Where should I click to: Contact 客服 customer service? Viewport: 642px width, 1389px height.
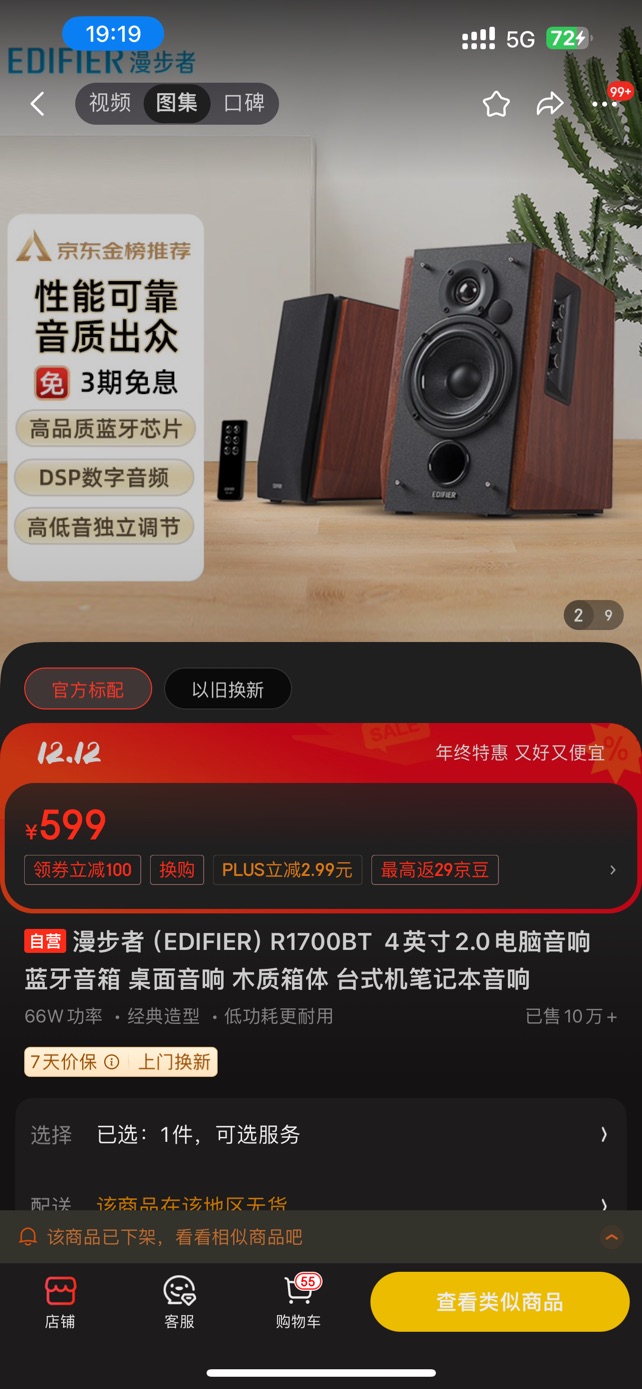(x=179, y=1302)
